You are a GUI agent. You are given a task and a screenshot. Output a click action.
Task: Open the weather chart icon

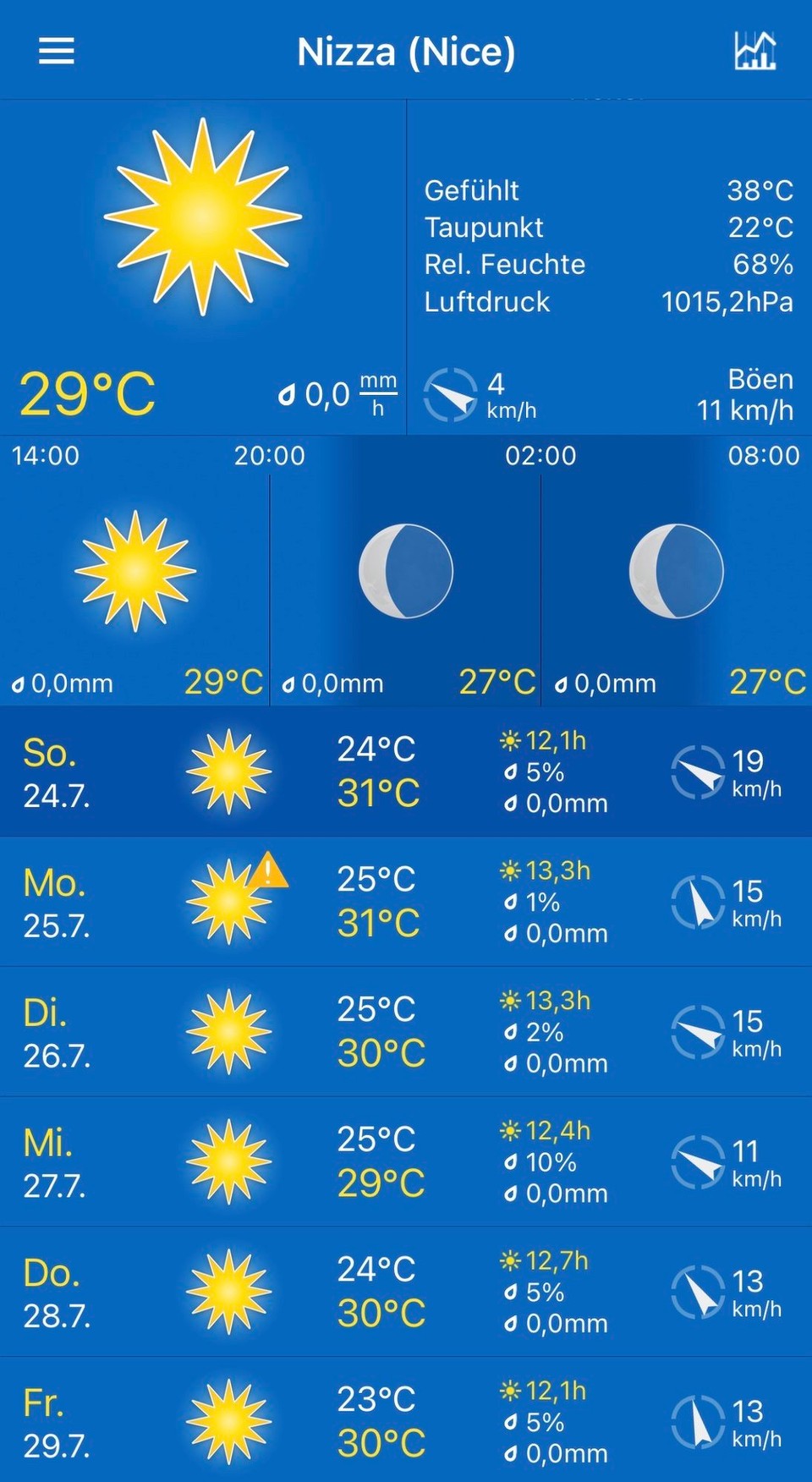pos(754,52)
